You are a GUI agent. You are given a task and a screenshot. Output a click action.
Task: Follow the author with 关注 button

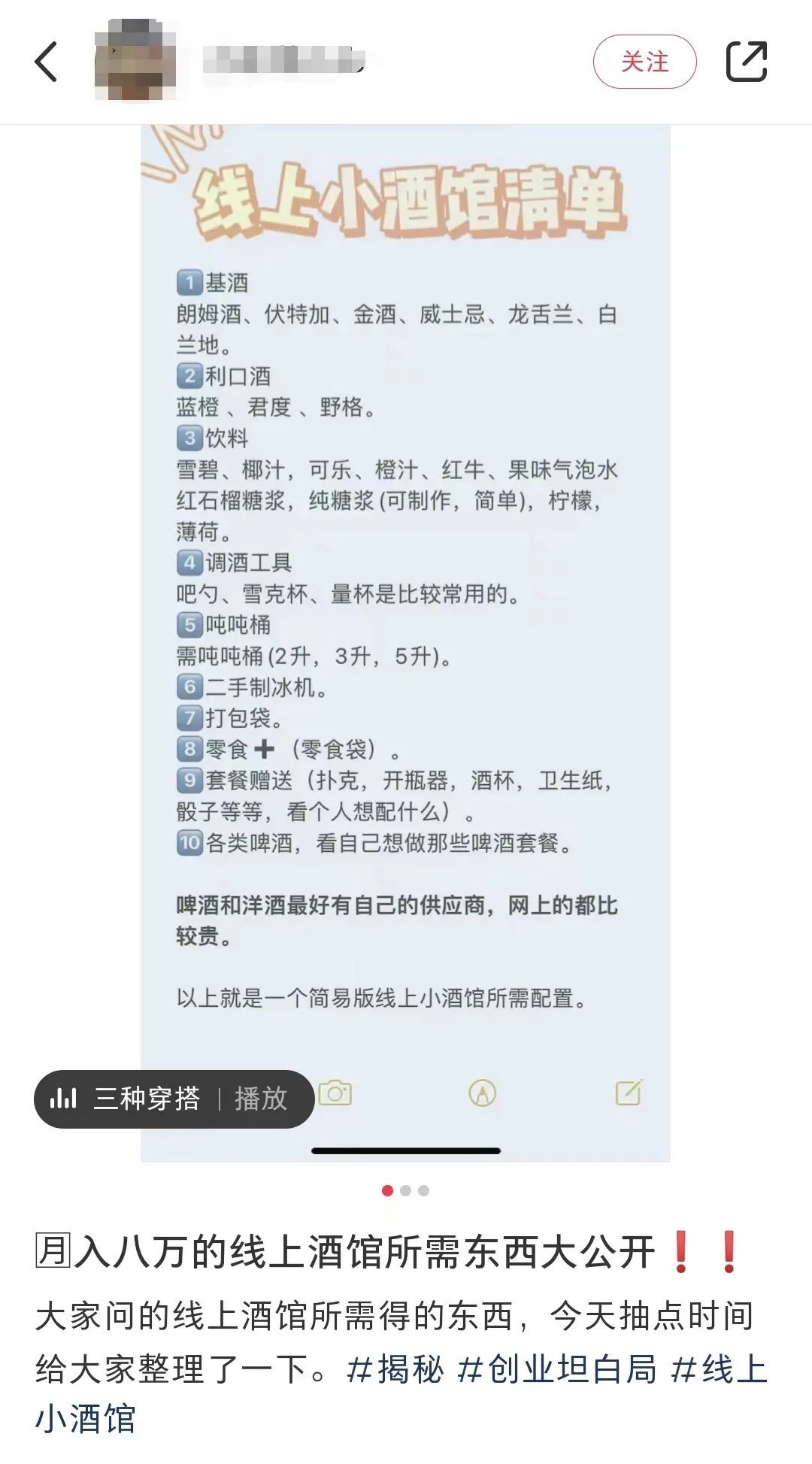(x=644, y=62)
